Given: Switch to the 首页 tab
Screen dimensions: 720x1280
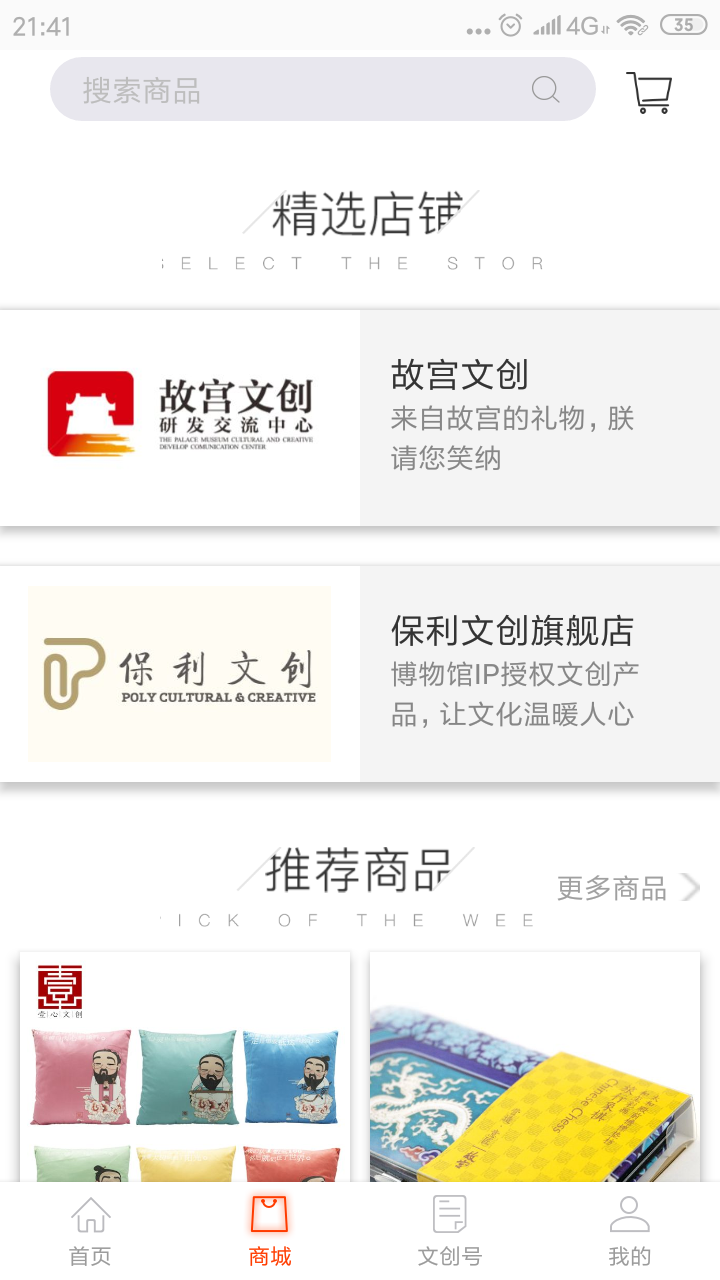Looking at the screenshot, I should 90,1232.
